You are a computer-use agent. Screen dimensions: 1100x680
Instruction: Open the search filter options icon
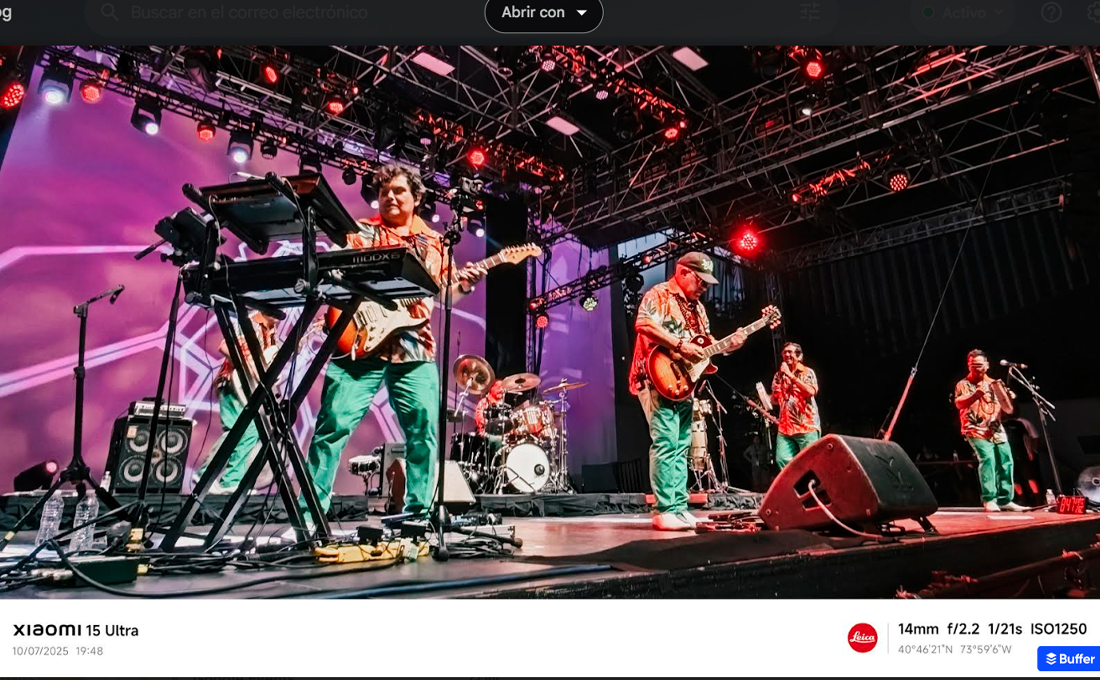810,13
